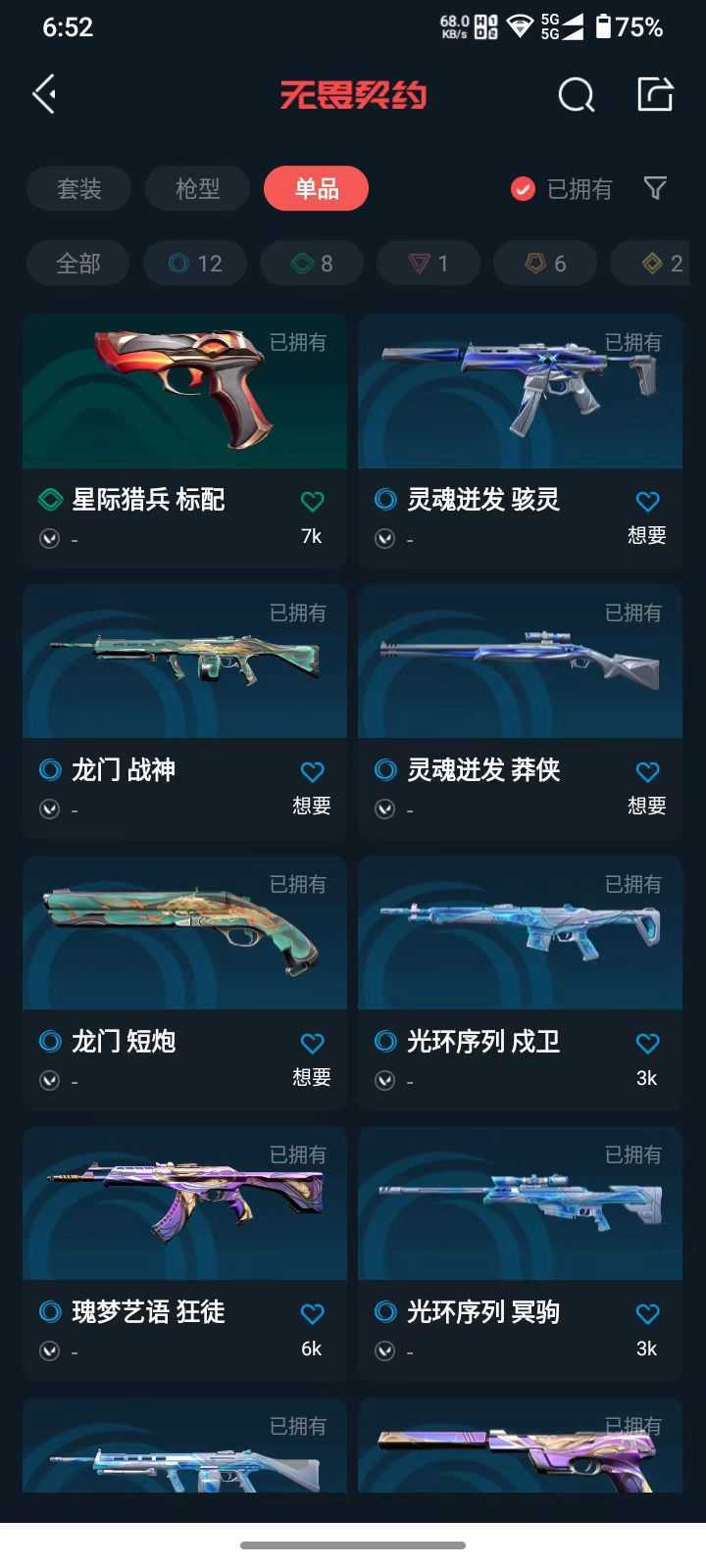Select the 全部 chip

point(78,263)
